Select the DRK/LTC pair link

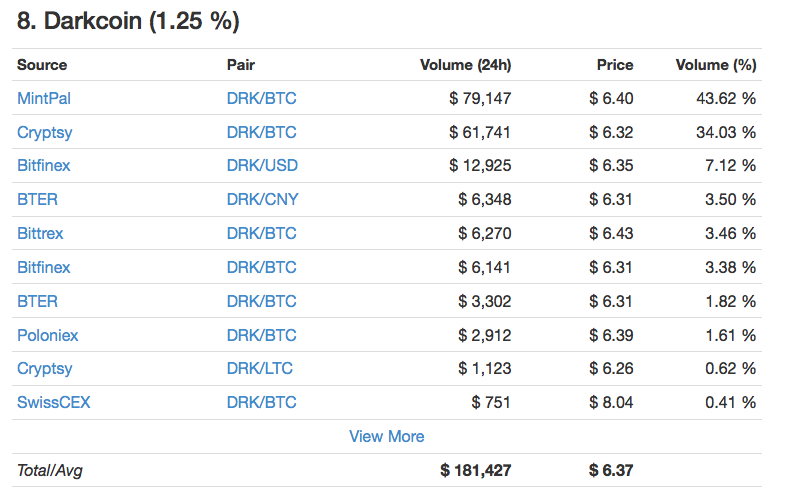260,368
